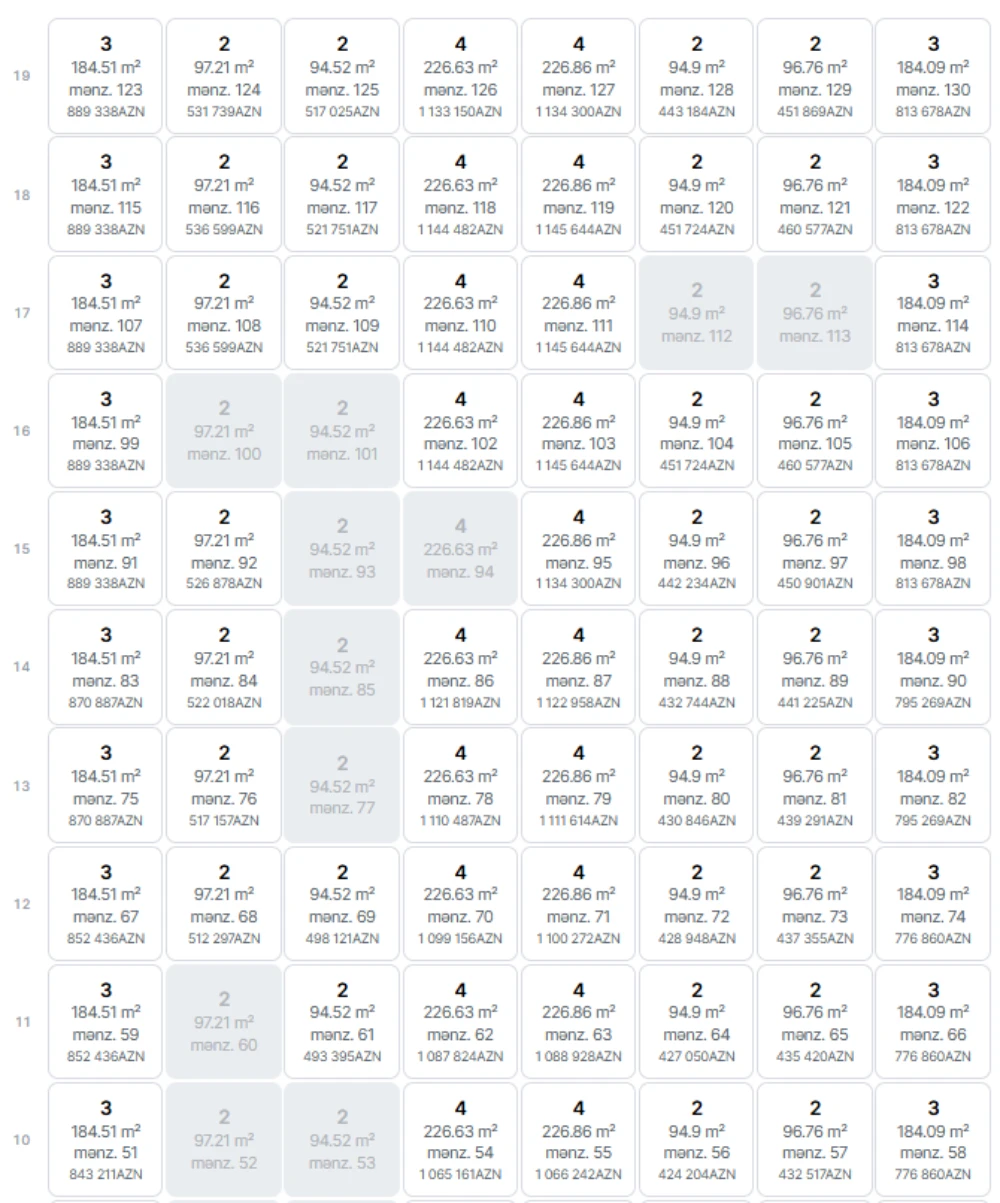
Task: Open apartment mənz. 103 details
Action: coord(578,431)
